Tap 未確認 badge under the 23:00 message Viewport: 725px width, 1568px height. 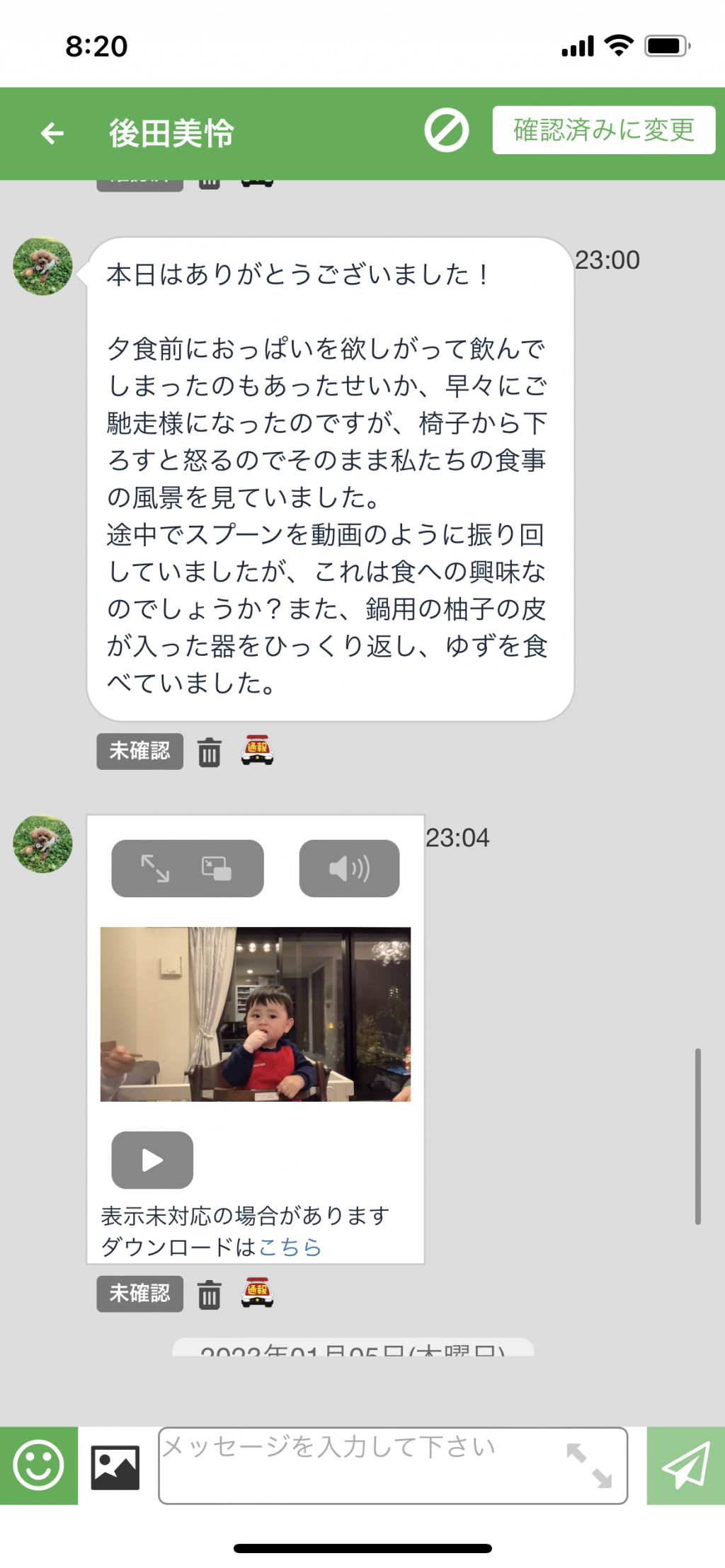(x=139, y=751)
